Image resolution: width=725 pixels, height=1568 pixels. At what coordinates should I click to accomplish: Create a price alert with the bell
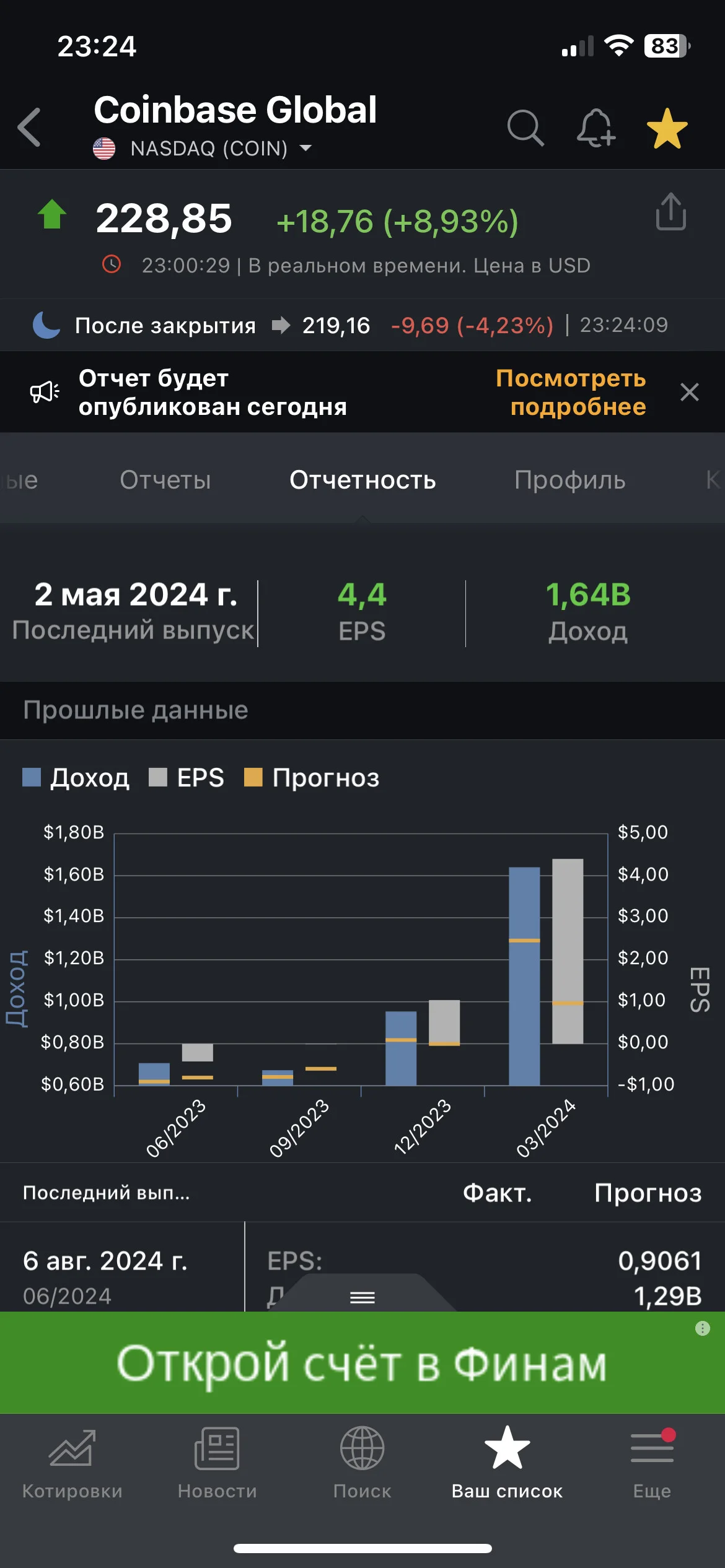pos(595,128)
